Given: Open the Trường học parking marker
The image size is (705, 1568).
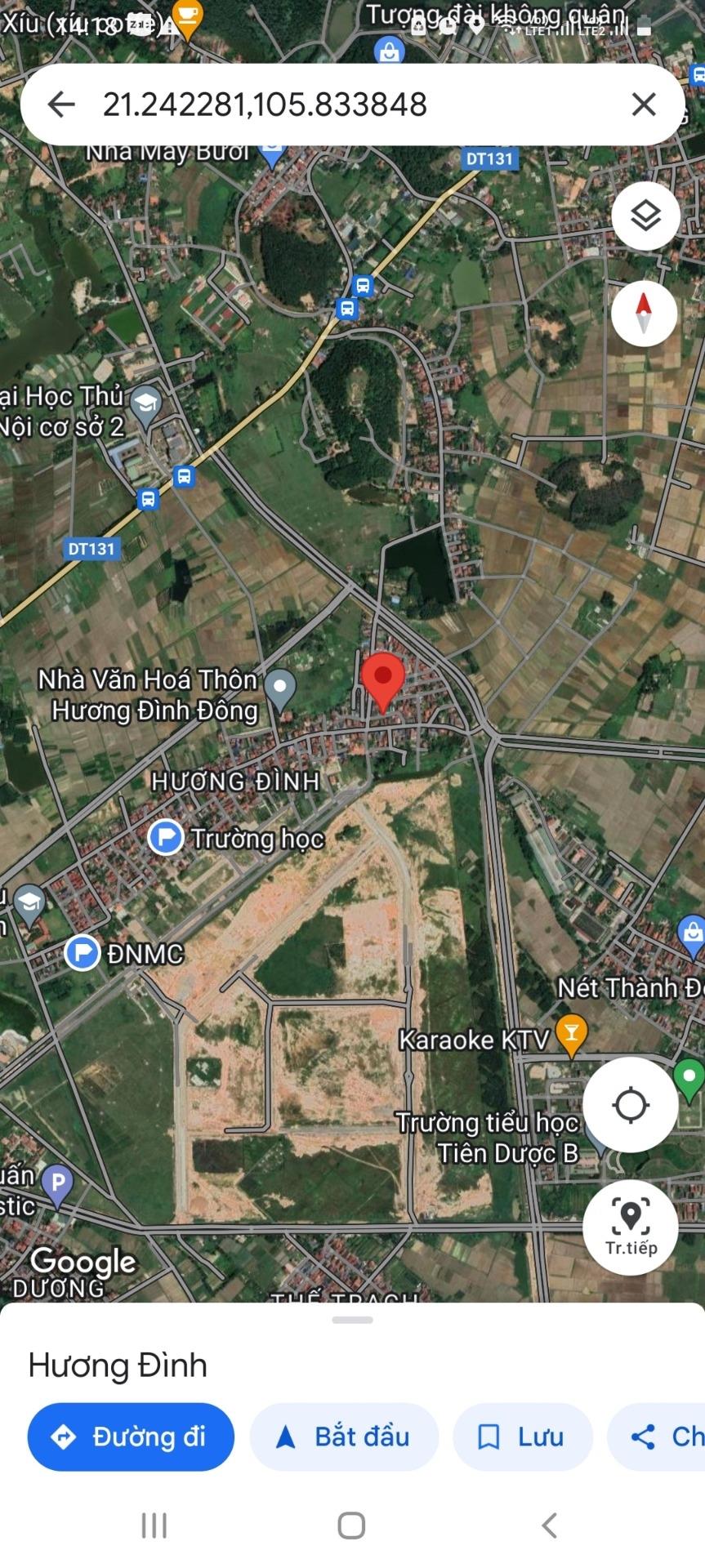Looking at the screenshot, I should (x=166, y=838).
